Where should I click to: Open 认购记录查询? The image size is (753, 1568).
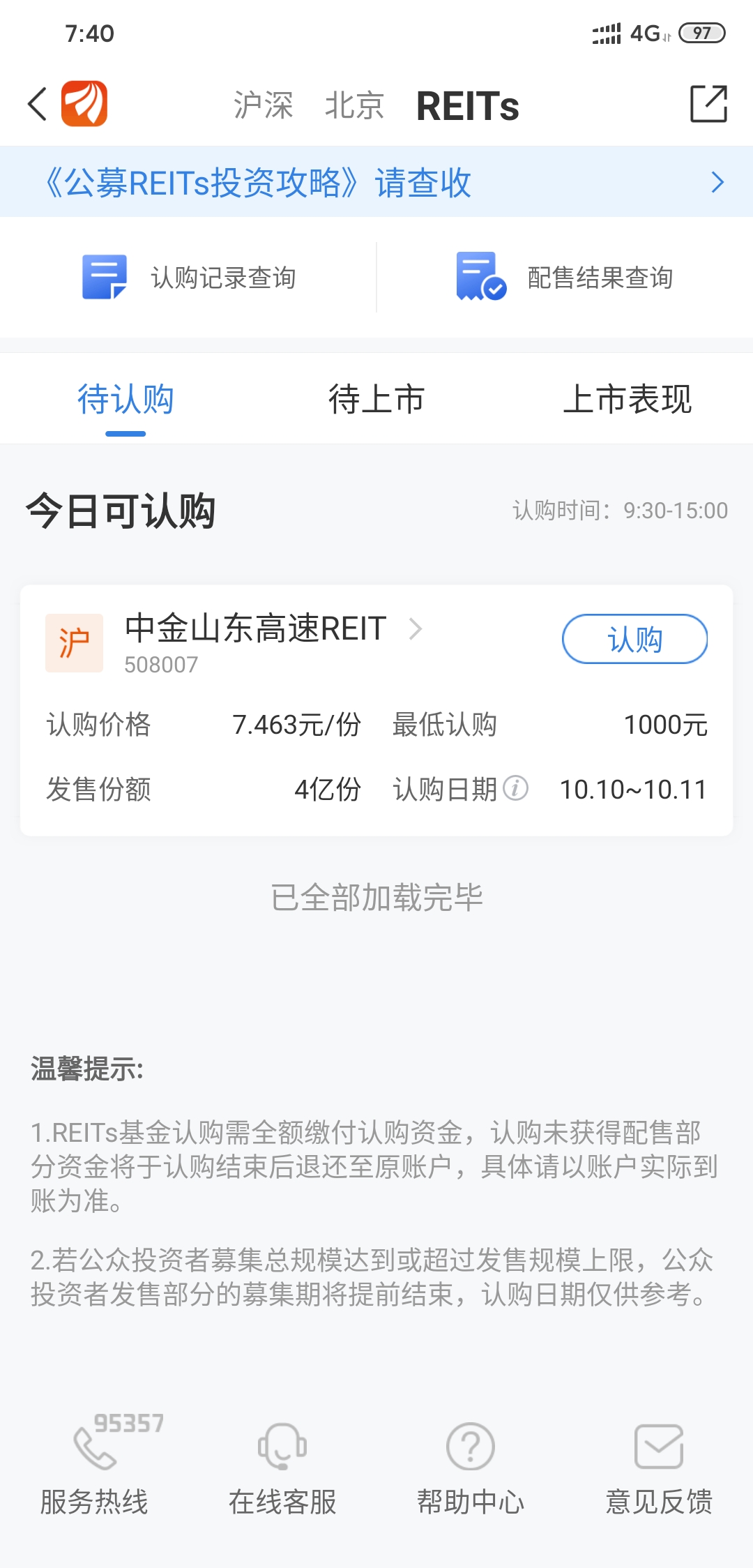[189, 277]
